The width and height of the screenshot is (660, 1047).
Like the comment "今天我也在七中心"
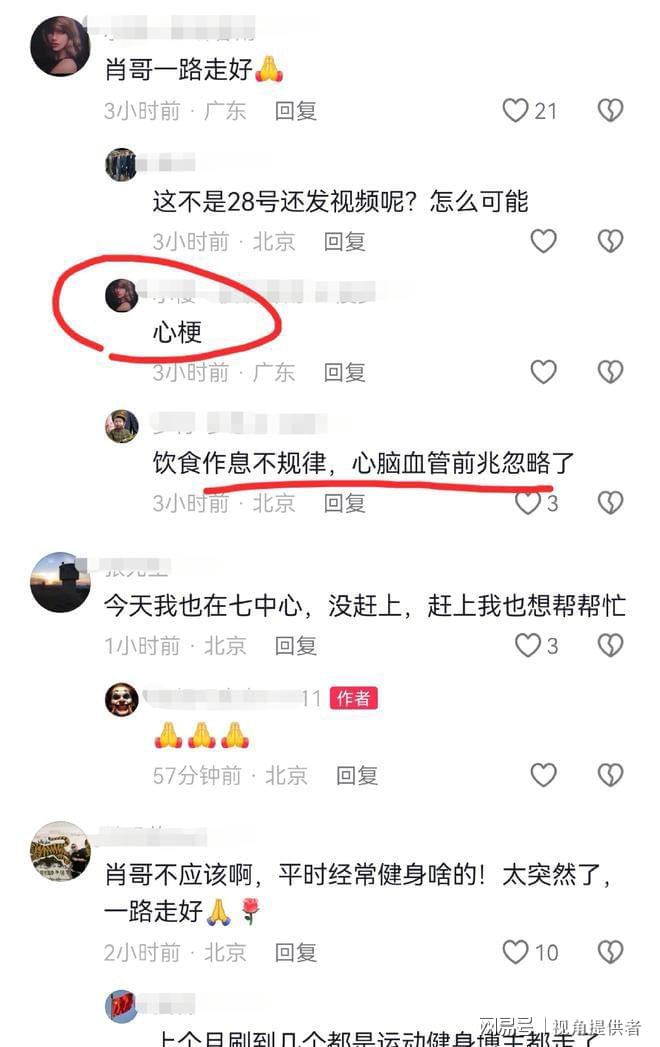(x=528, y=646)
